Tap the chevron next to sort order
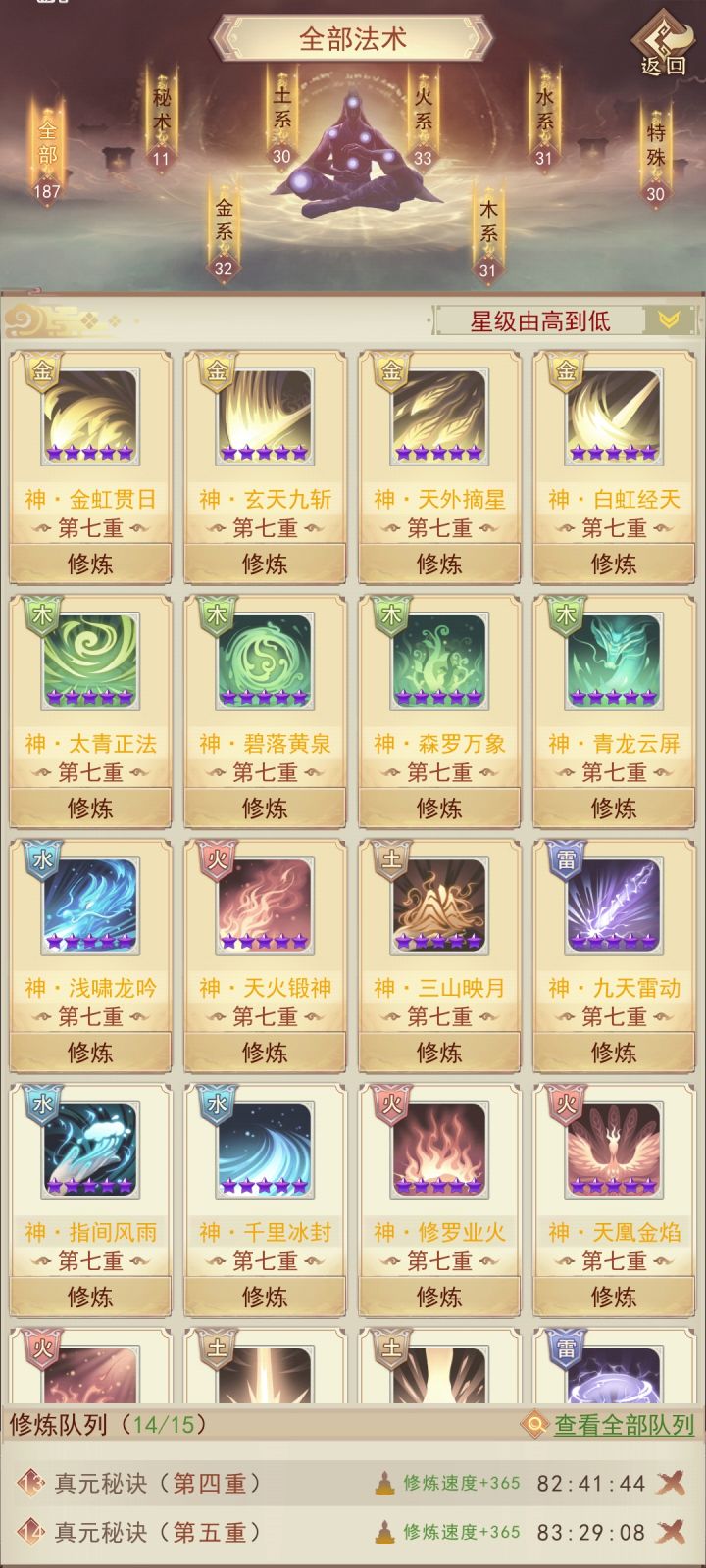Image resolution: width=706 pixels, height=1568 pixels. click(x=670, y=318)
